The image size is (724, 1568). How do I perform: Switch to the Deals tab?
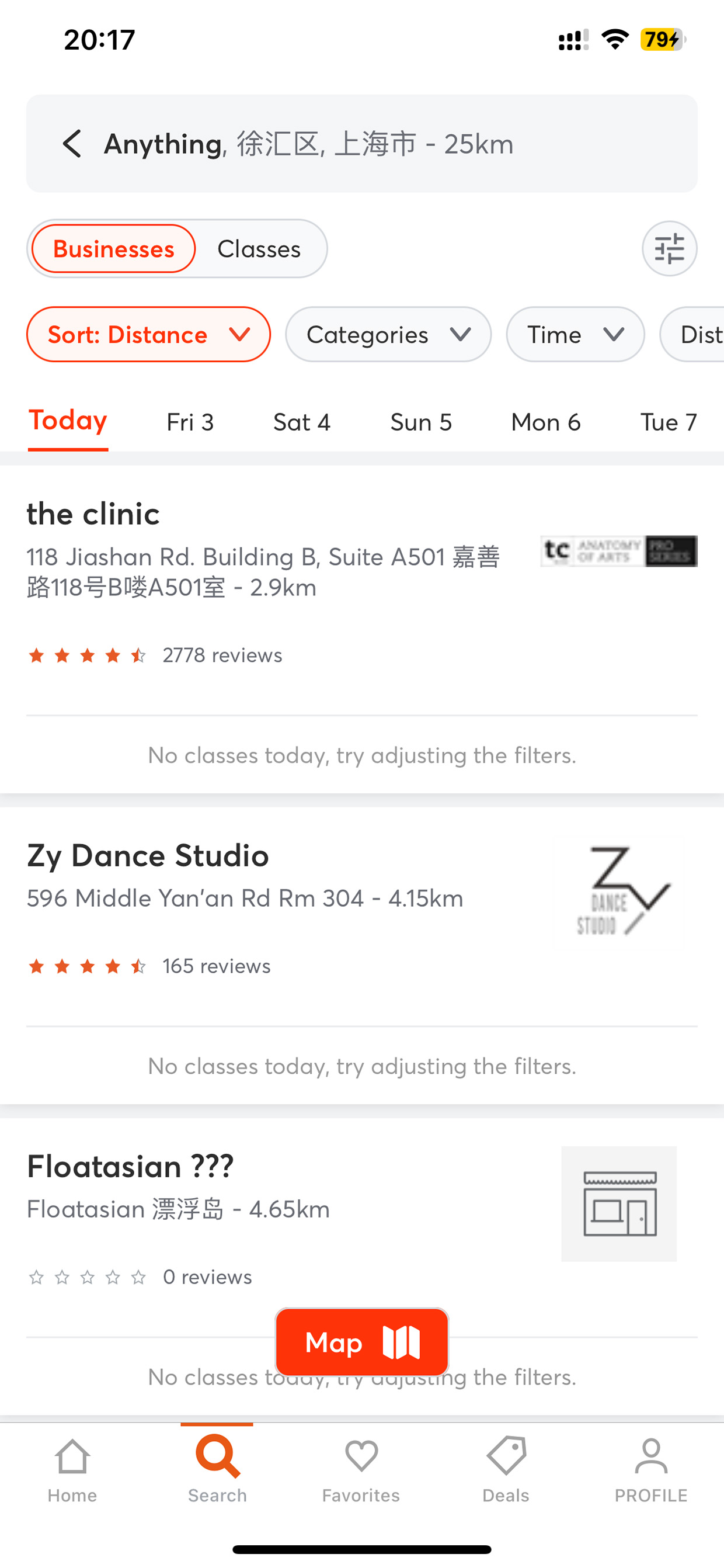(506, 1470)
